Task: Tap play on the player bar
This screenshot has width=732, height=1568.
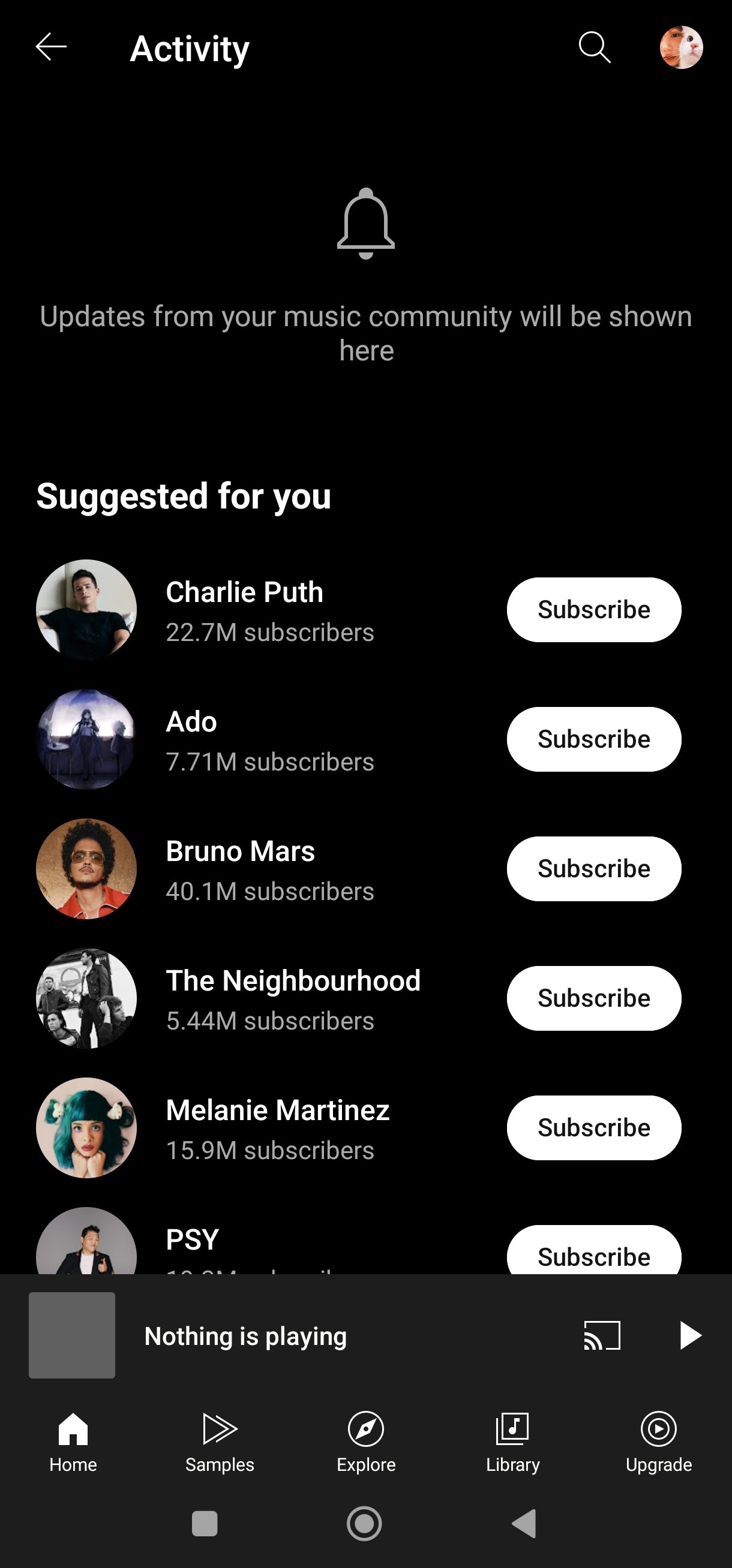Action: [x=692, y=1335]
